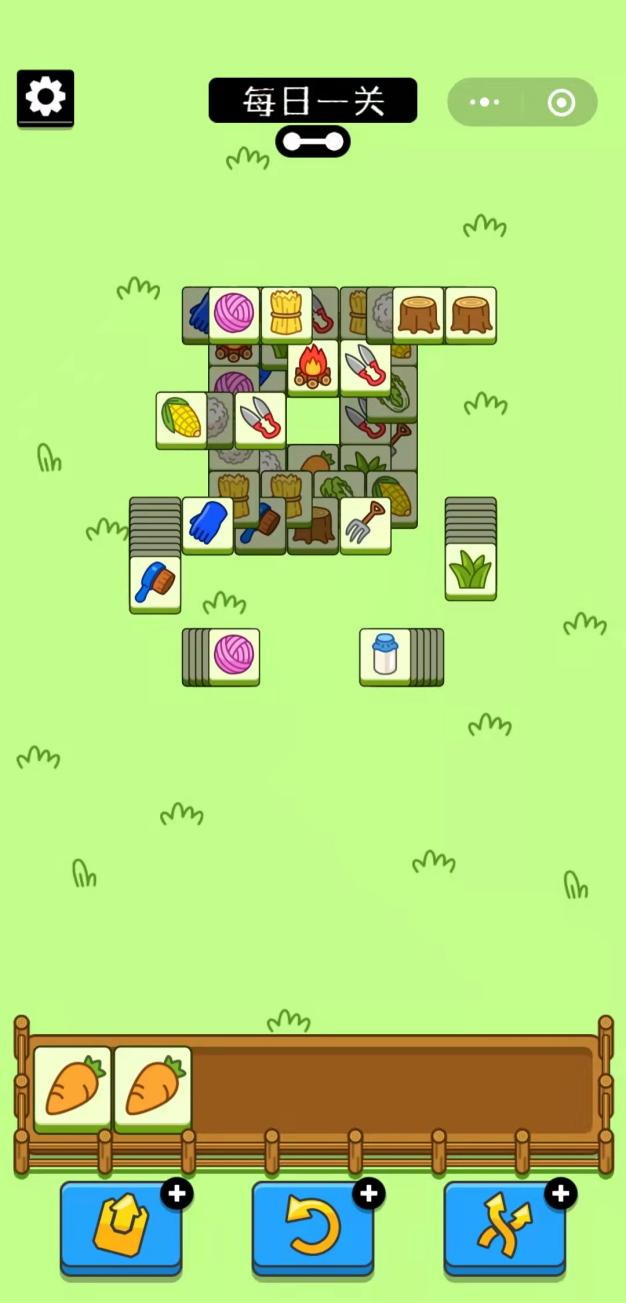Open the mini-program three-dot menu

point(484,102)
